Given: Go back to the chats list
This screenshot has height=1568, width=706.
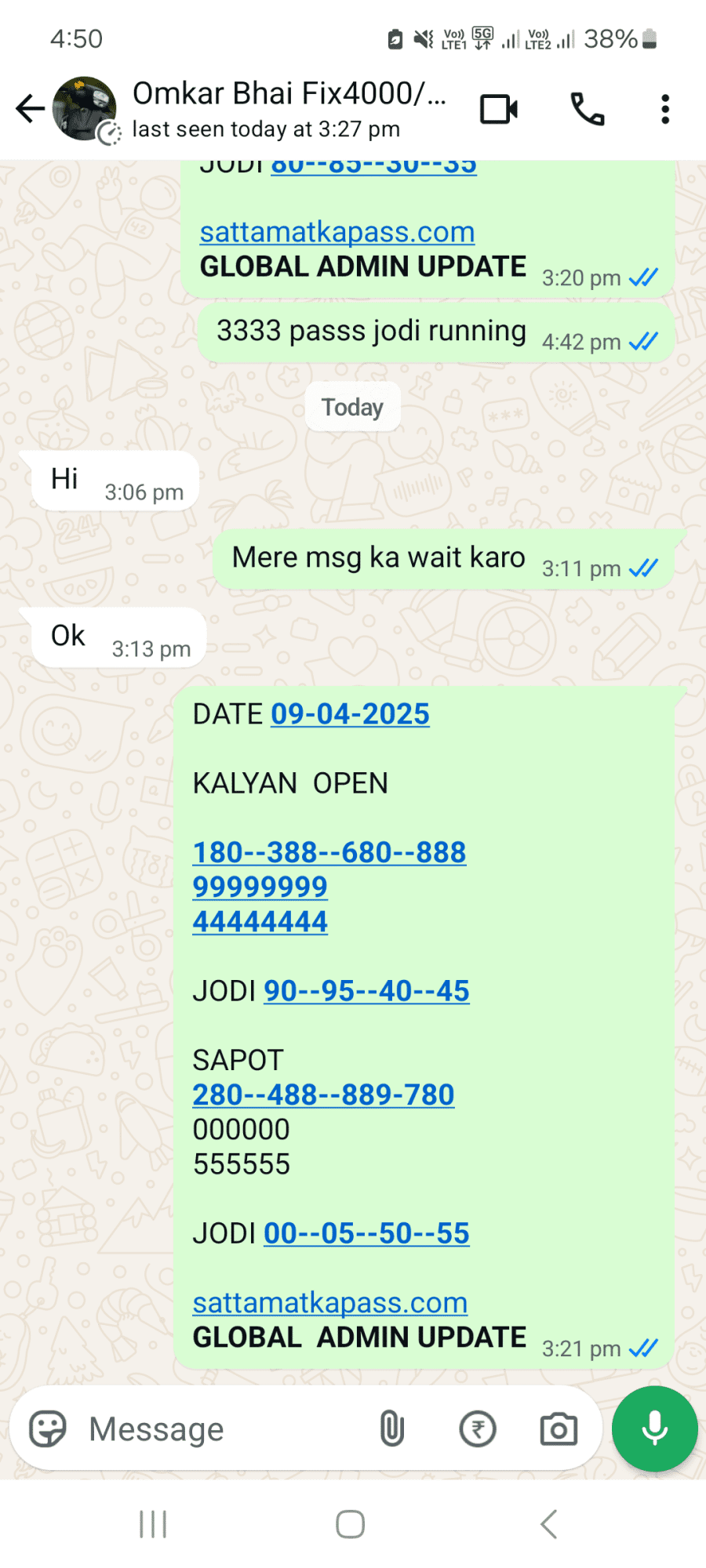Looking at the screenshot, I should coord(30,108).
